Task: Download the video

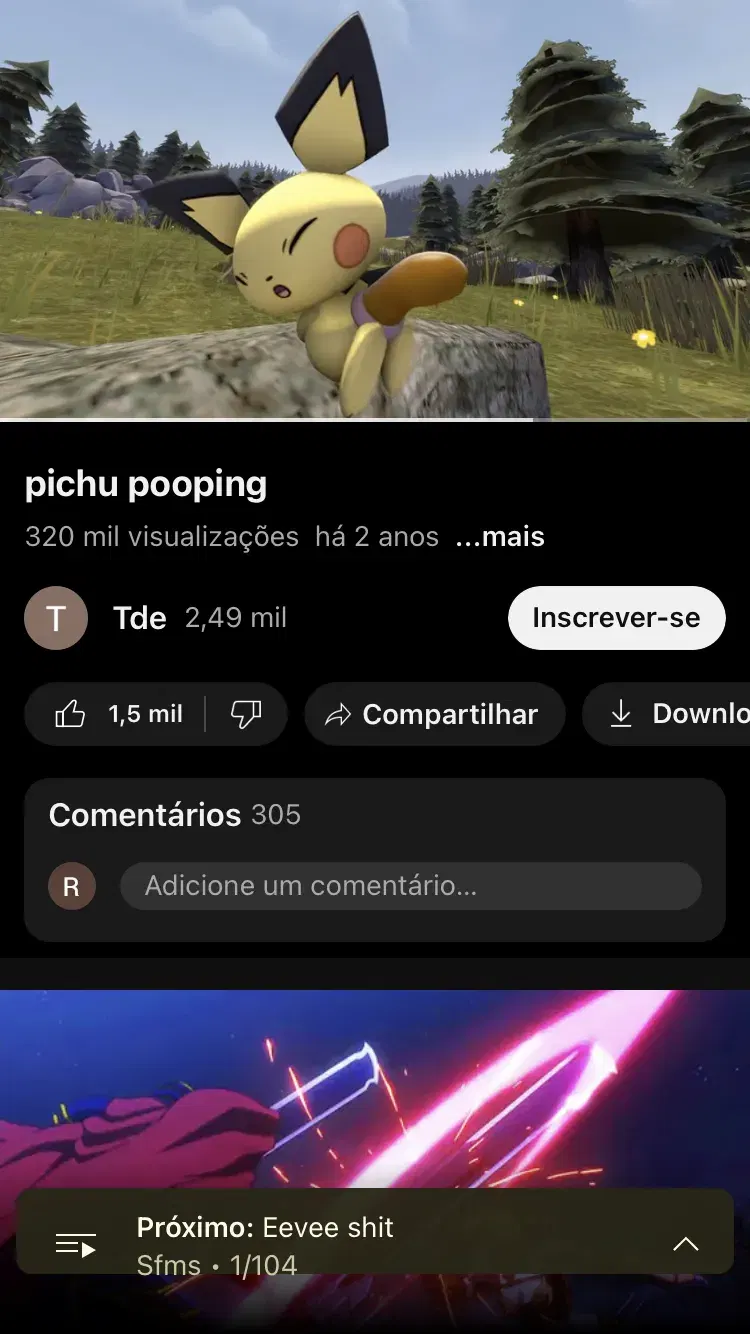Action: click(667, 714)
